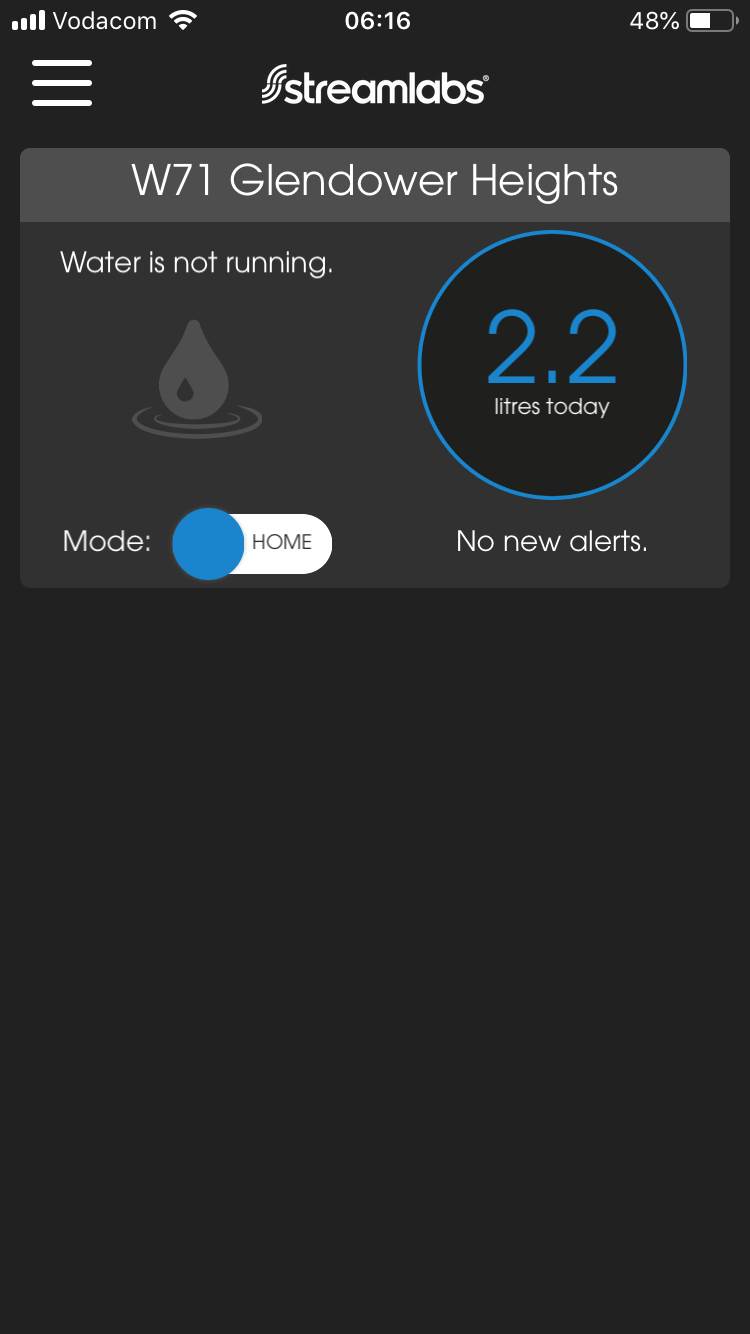Tap the 2.2 litres today usage circle
The width and height of the screenshot is (750, 1334).
pyautogui.click(x=551, y=366)
